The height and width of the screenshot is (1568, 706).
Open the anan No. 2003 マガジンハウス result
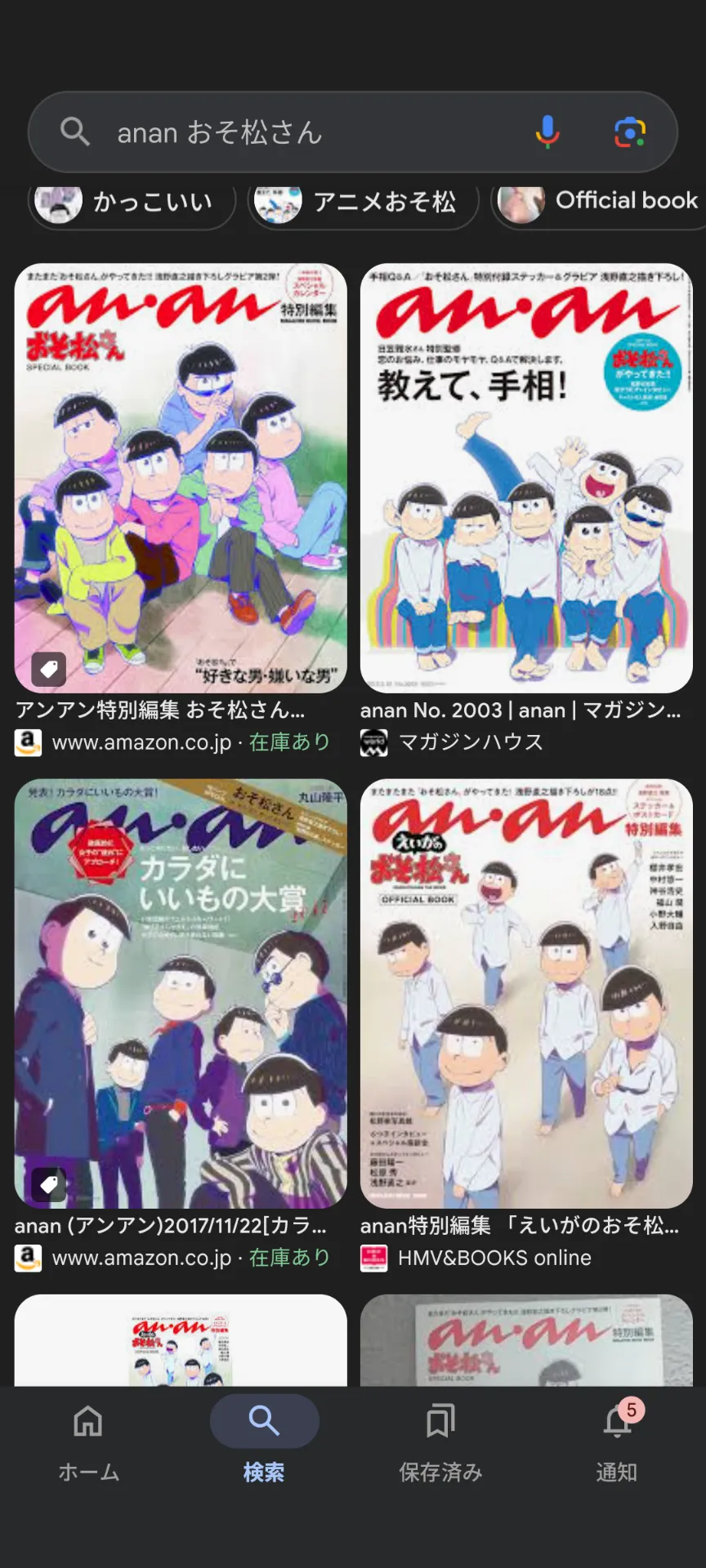526,479
